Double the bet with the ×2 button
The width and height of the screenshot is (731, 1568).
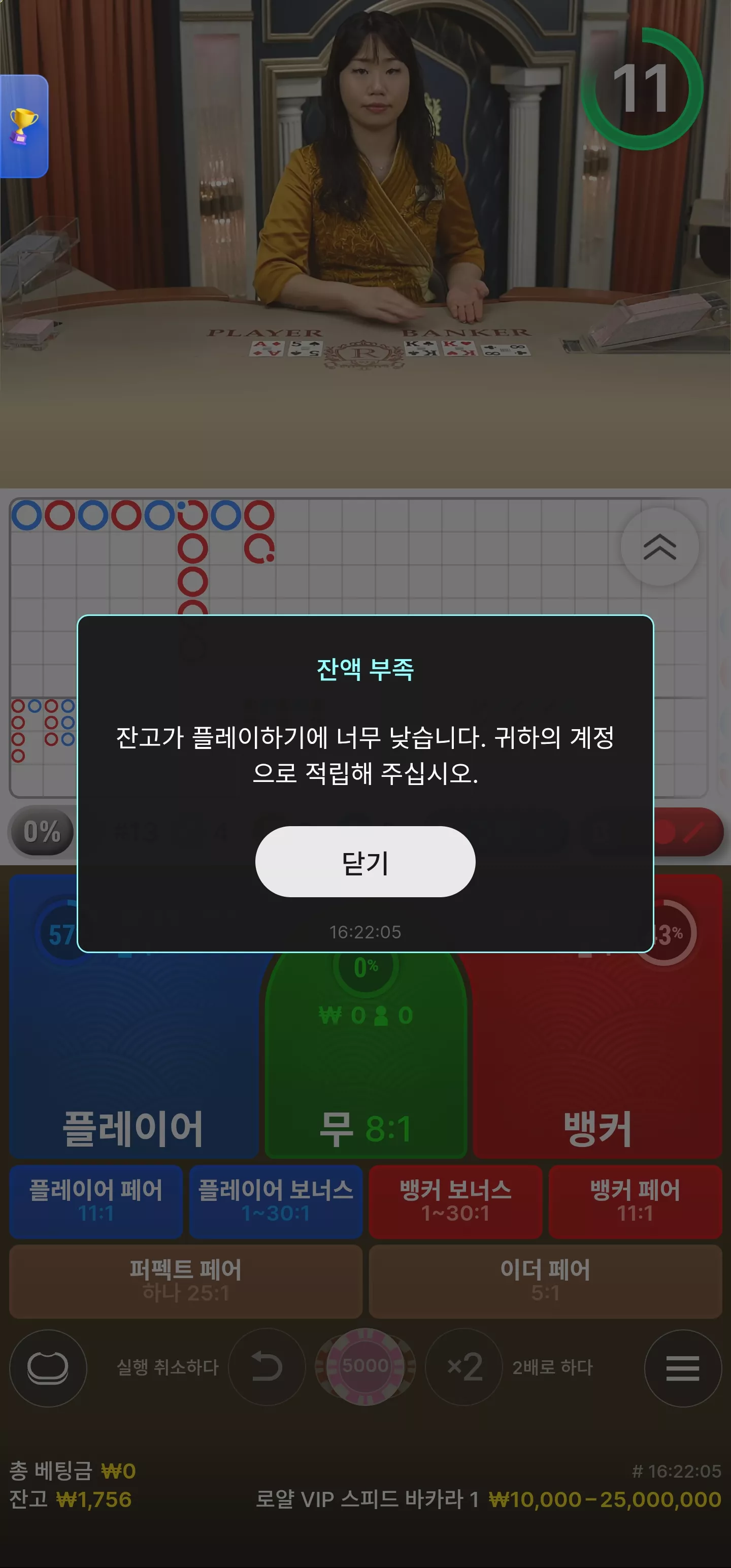pos(464,1367)
